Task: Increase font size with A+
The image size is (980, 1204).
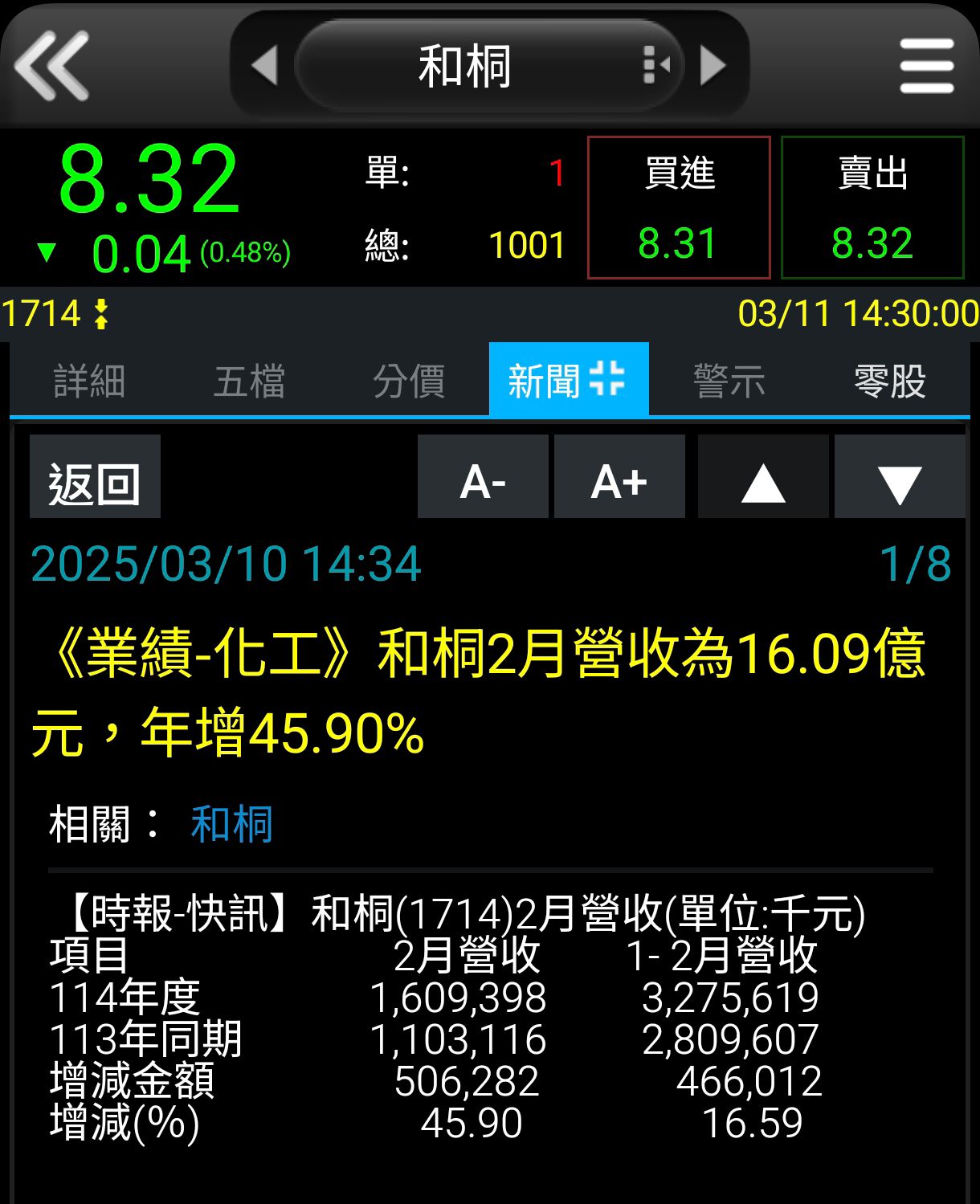Action: [x=619, y=477]
